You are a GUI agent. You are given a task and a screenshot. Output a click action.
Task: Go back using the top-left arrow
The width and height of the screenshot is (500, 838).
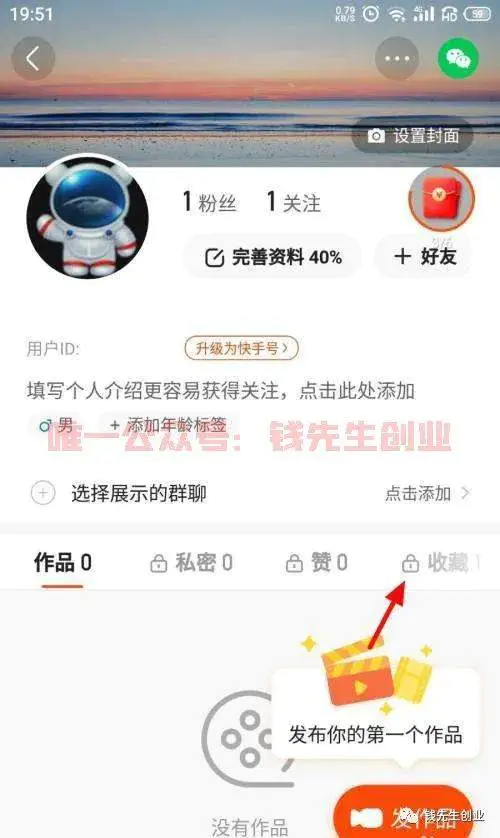pyautogui.click(x=33, y=58)
